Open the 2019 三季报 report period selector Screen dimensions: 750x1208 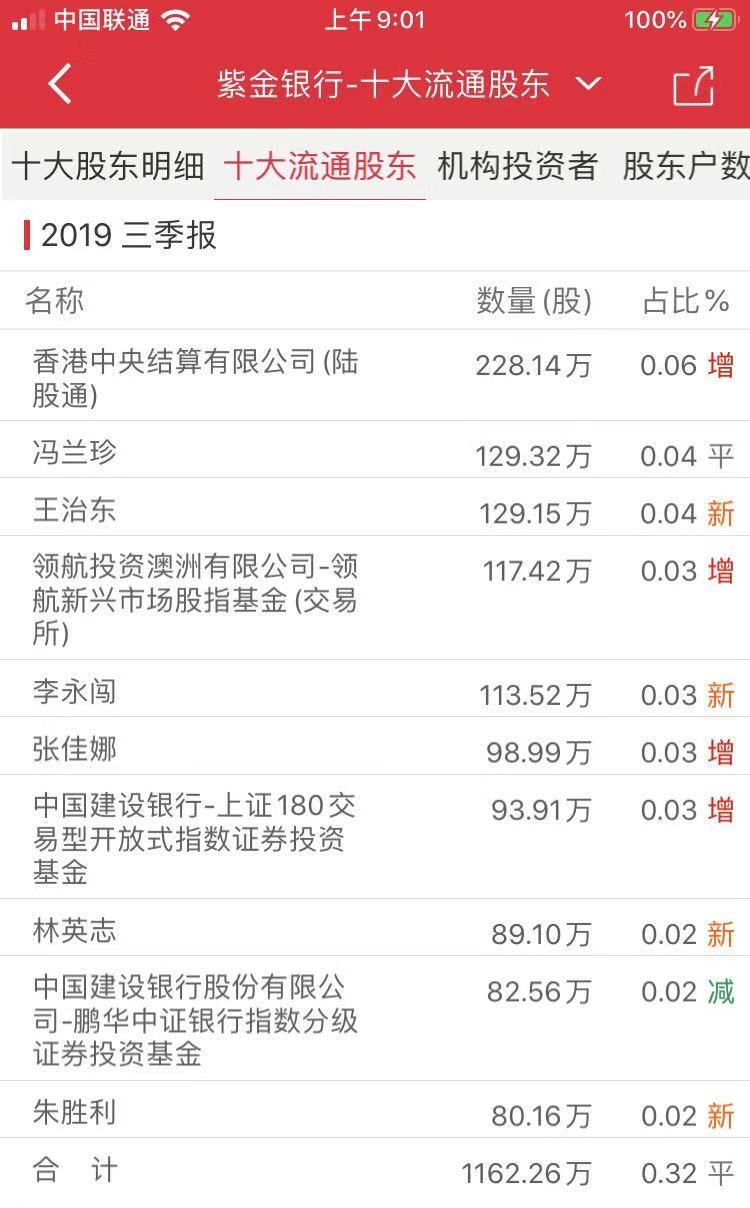[120, 236]
